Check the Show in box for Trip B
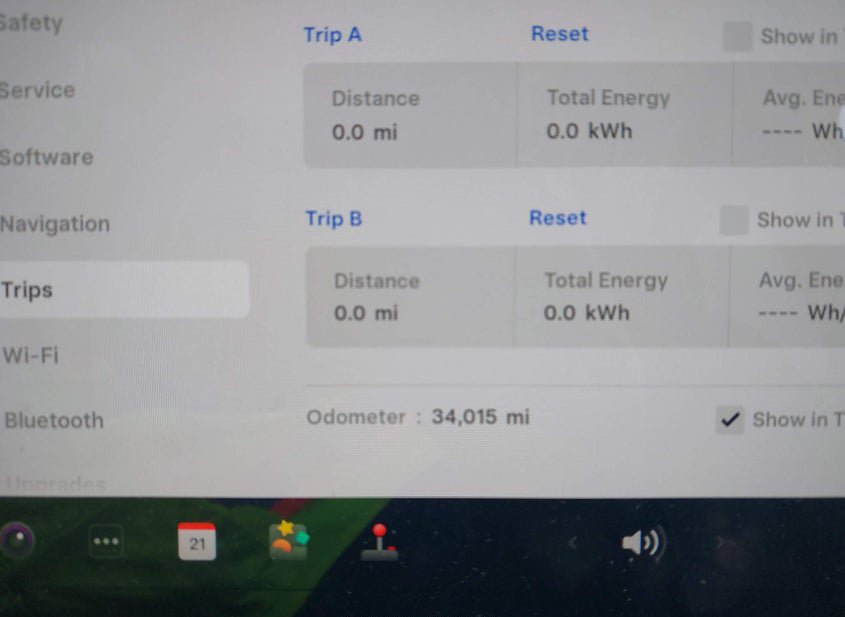845x617 pixels. (734, 220)
